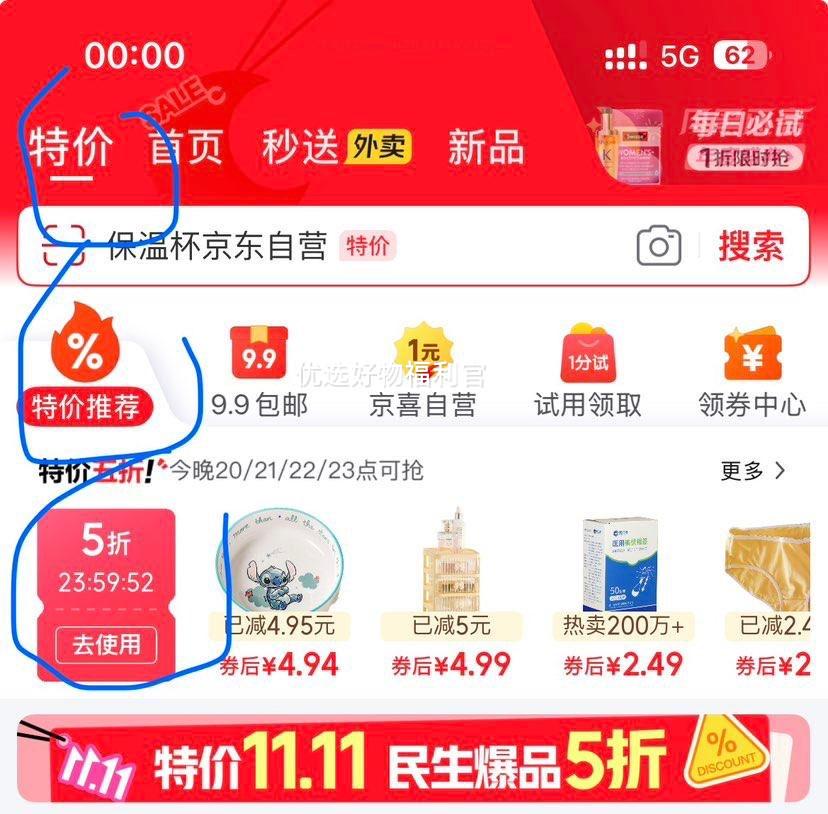
Task: Select the 特价推荐 category
Action: coord(85,372)
